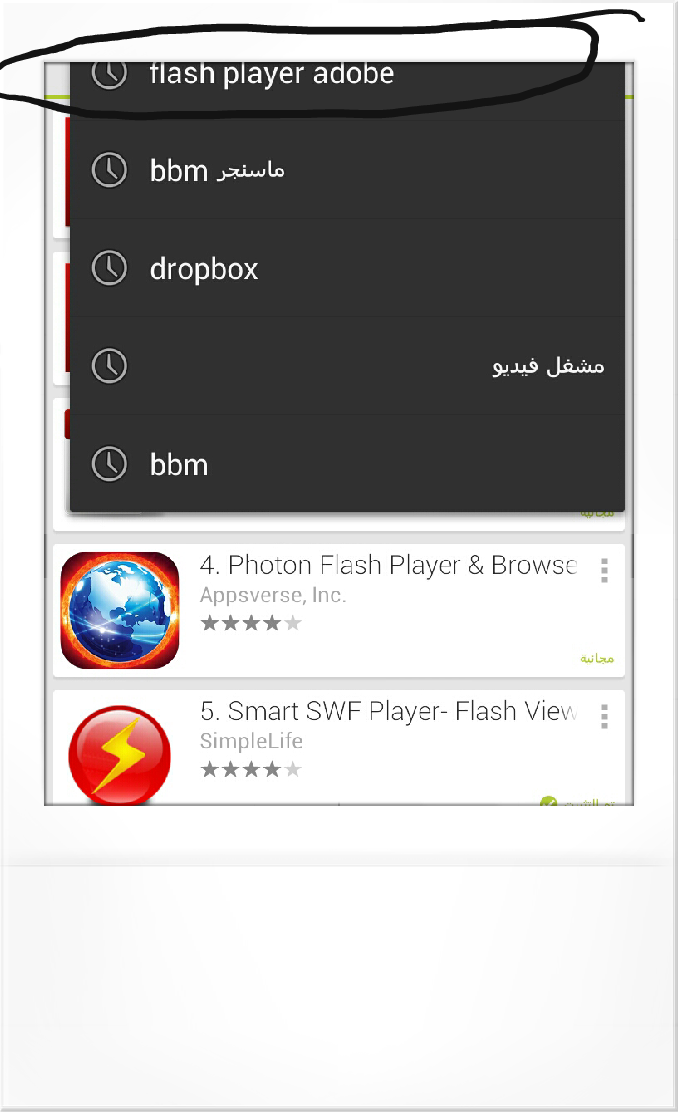Open overflow menu for Photon Flash Player
This screenshot has width=678, height=1112.
tap(604, 570)
